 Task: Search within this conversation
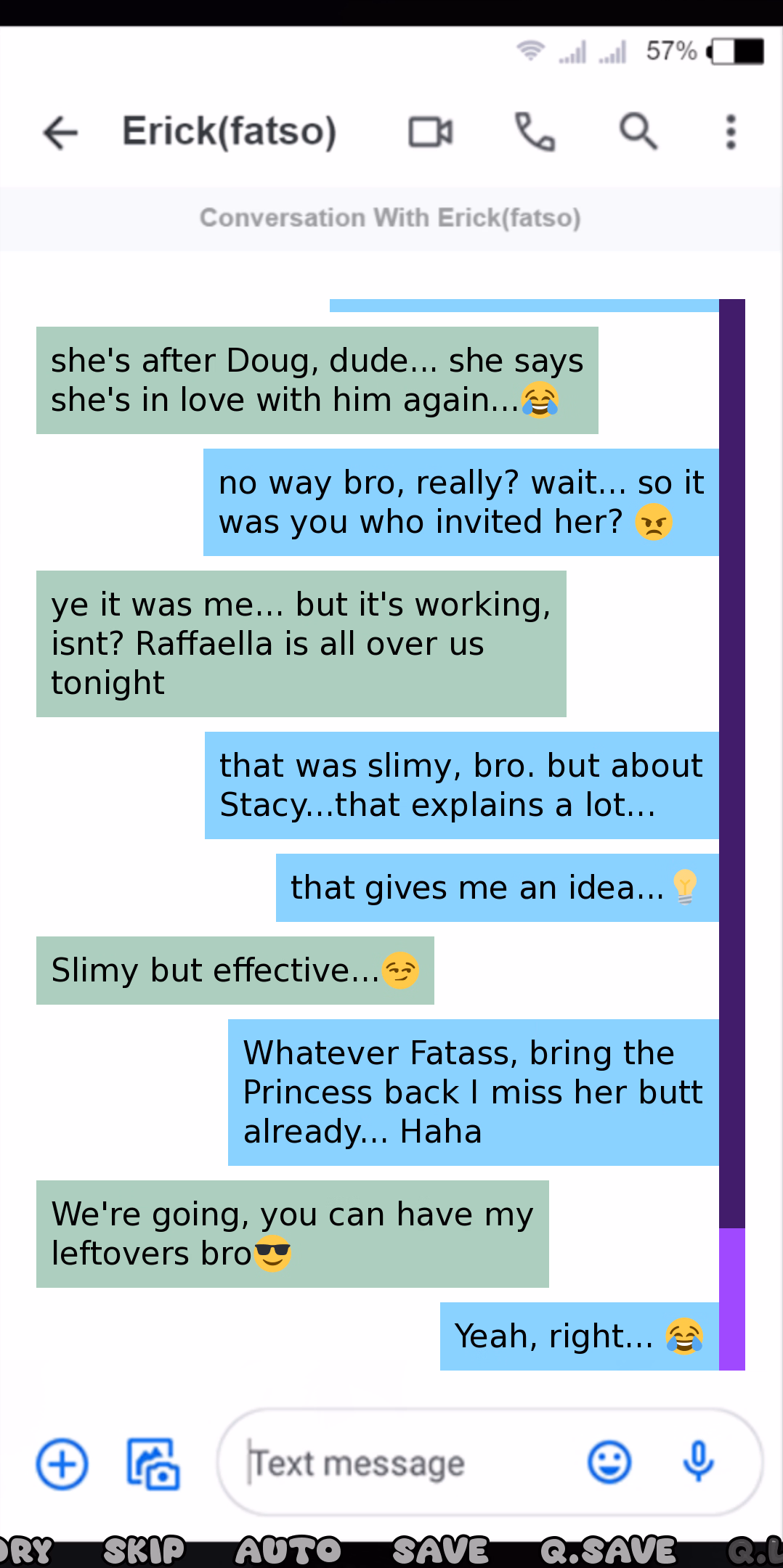click(638, 132)
